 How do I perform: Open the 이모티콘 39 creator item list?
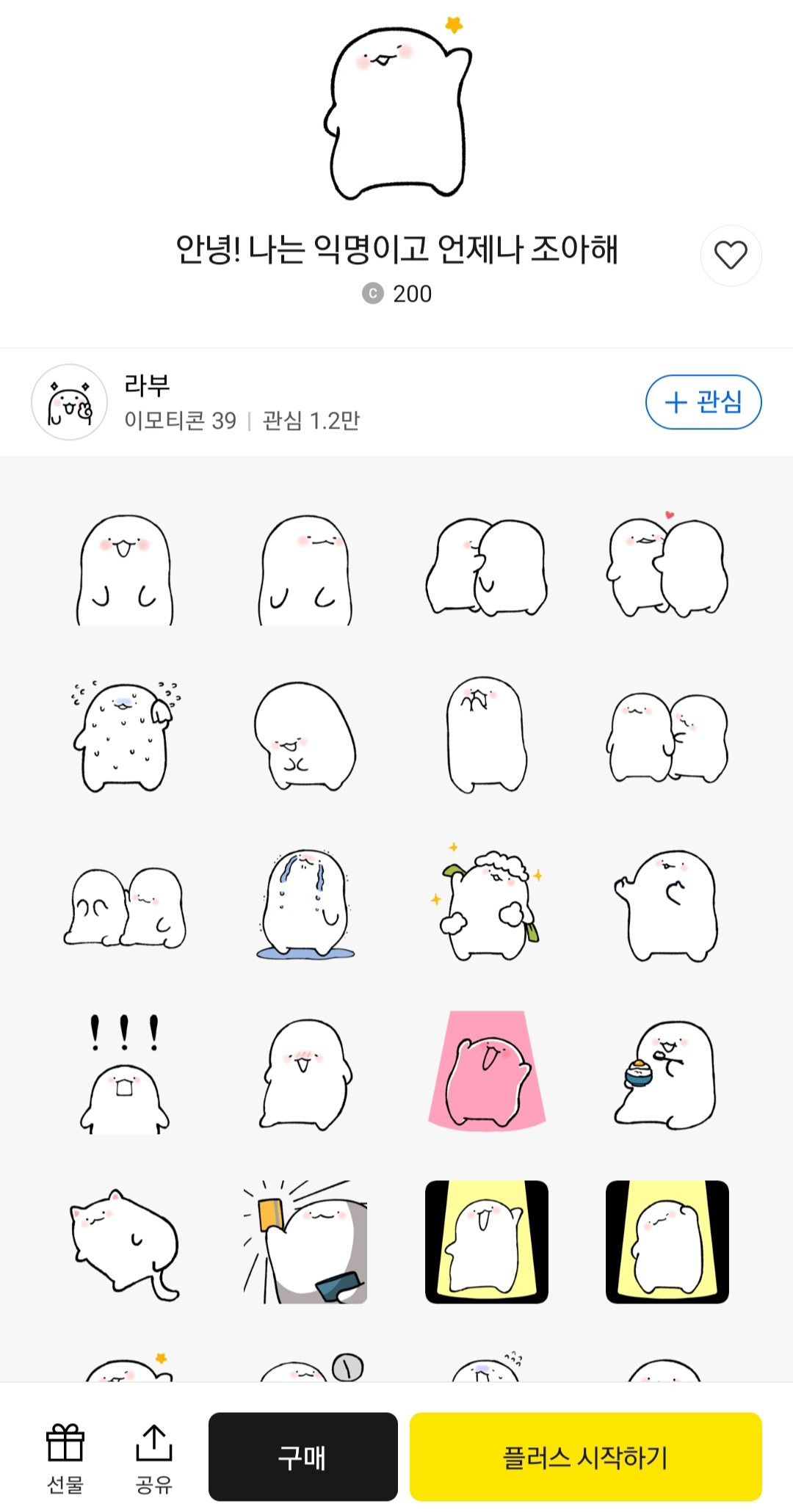(178, 420)
